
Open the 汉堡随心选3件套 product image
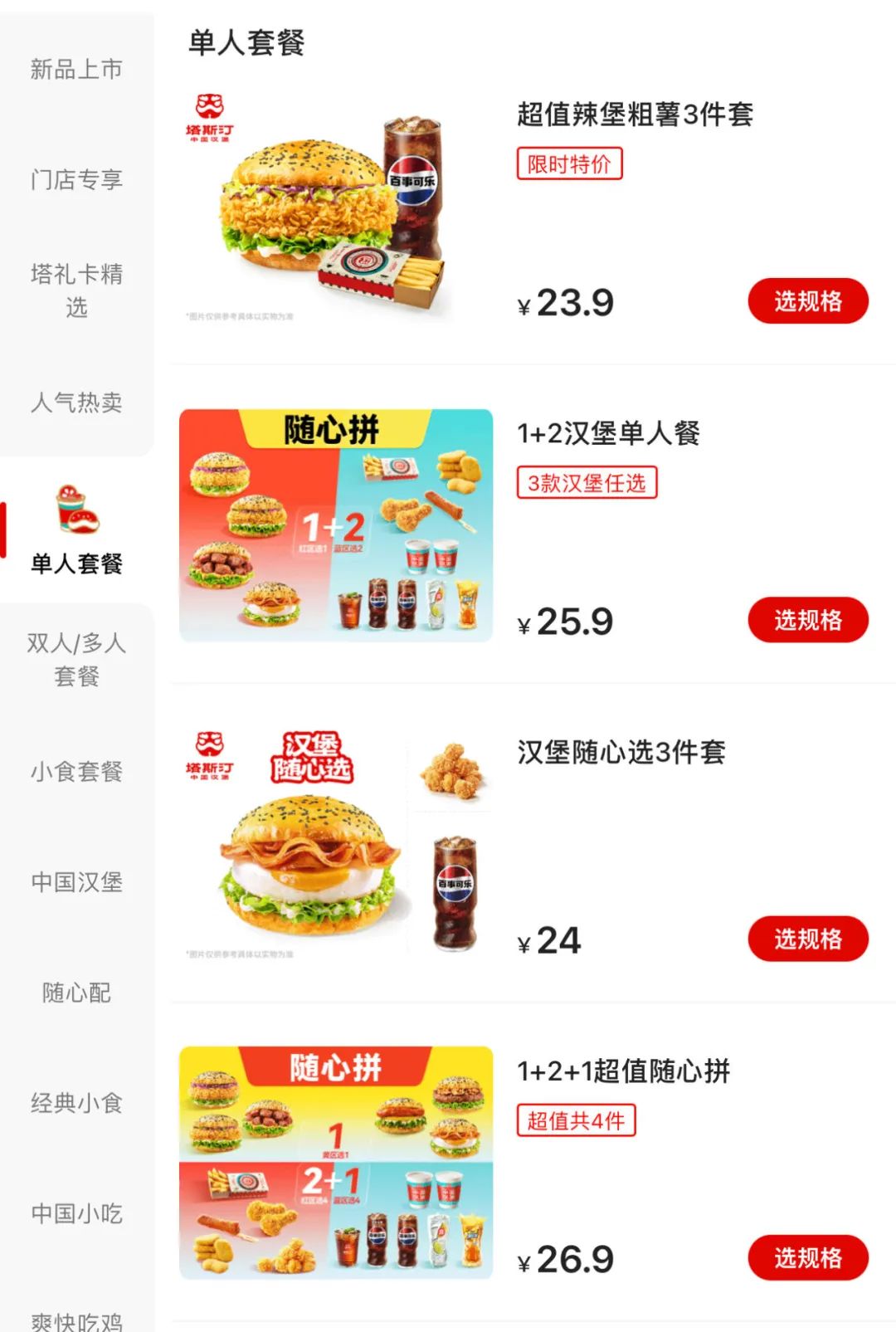335,844
